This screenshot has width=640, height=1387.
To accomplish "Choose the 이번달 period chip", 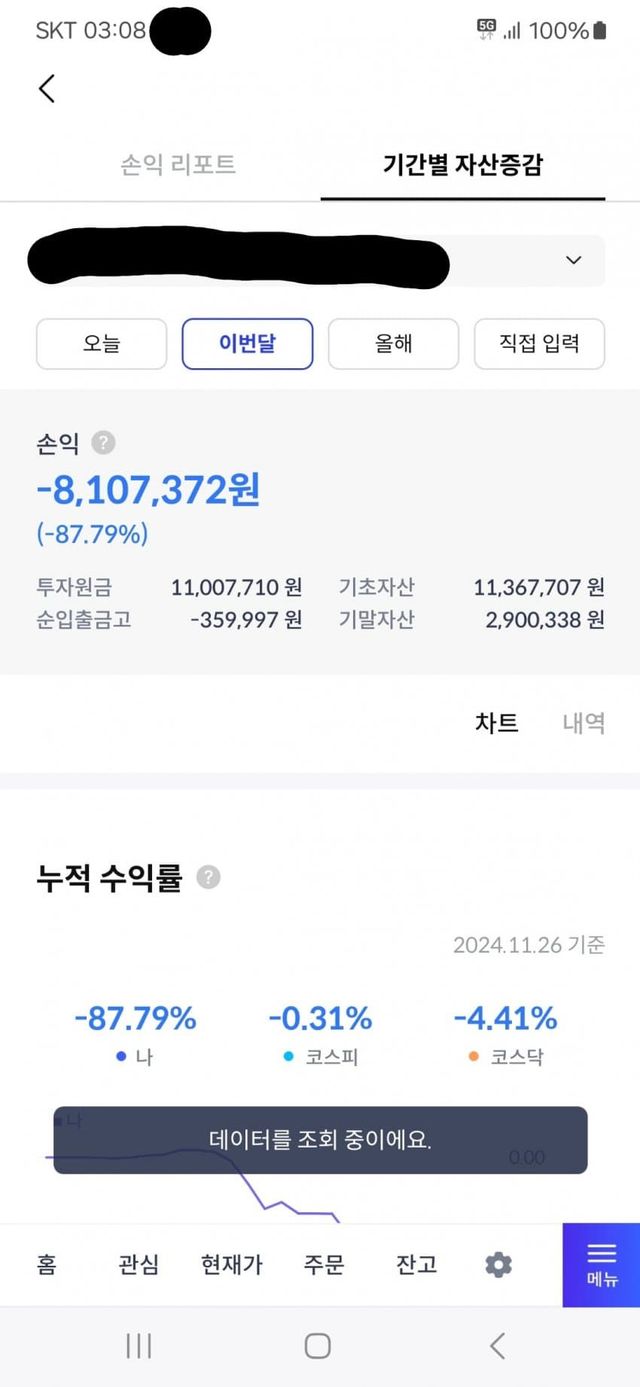I will (247, 344).
